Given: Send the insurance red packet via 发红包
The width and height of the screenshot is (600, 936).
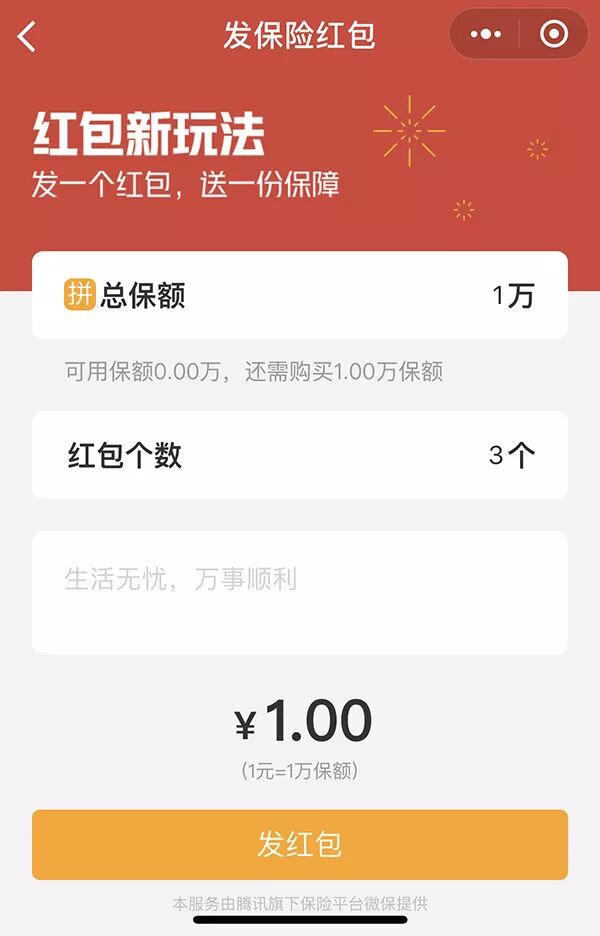Looking at the screenshot, I should (x=300, y=845).
